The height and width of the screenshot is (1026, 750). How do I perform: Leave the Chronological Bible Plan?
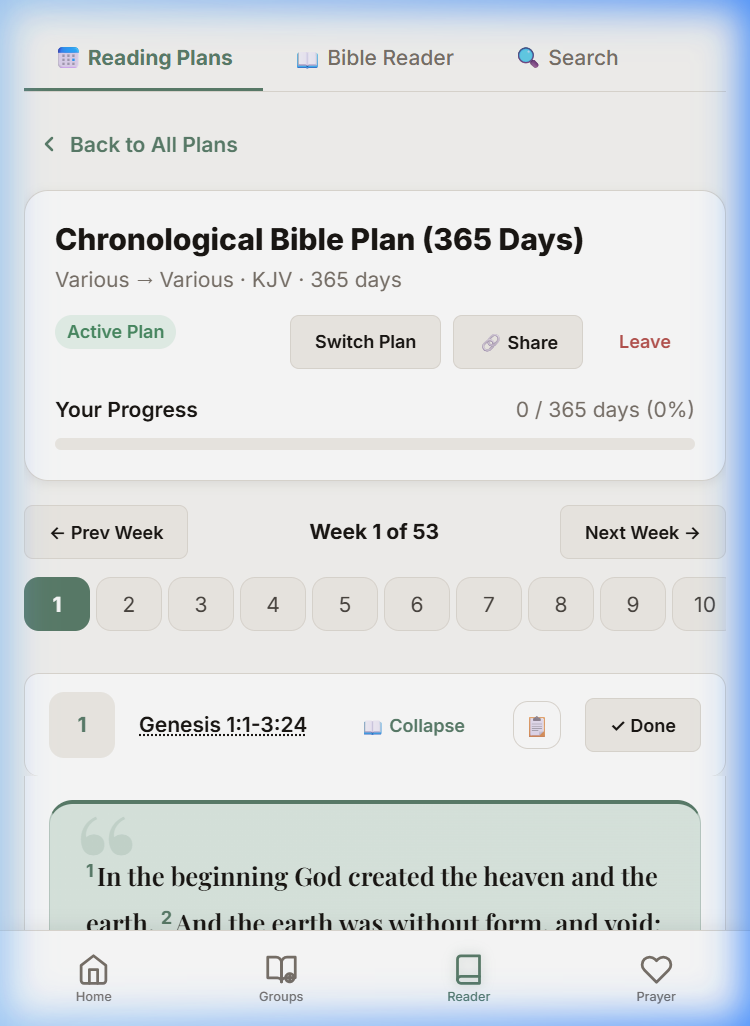click(644, 341)
